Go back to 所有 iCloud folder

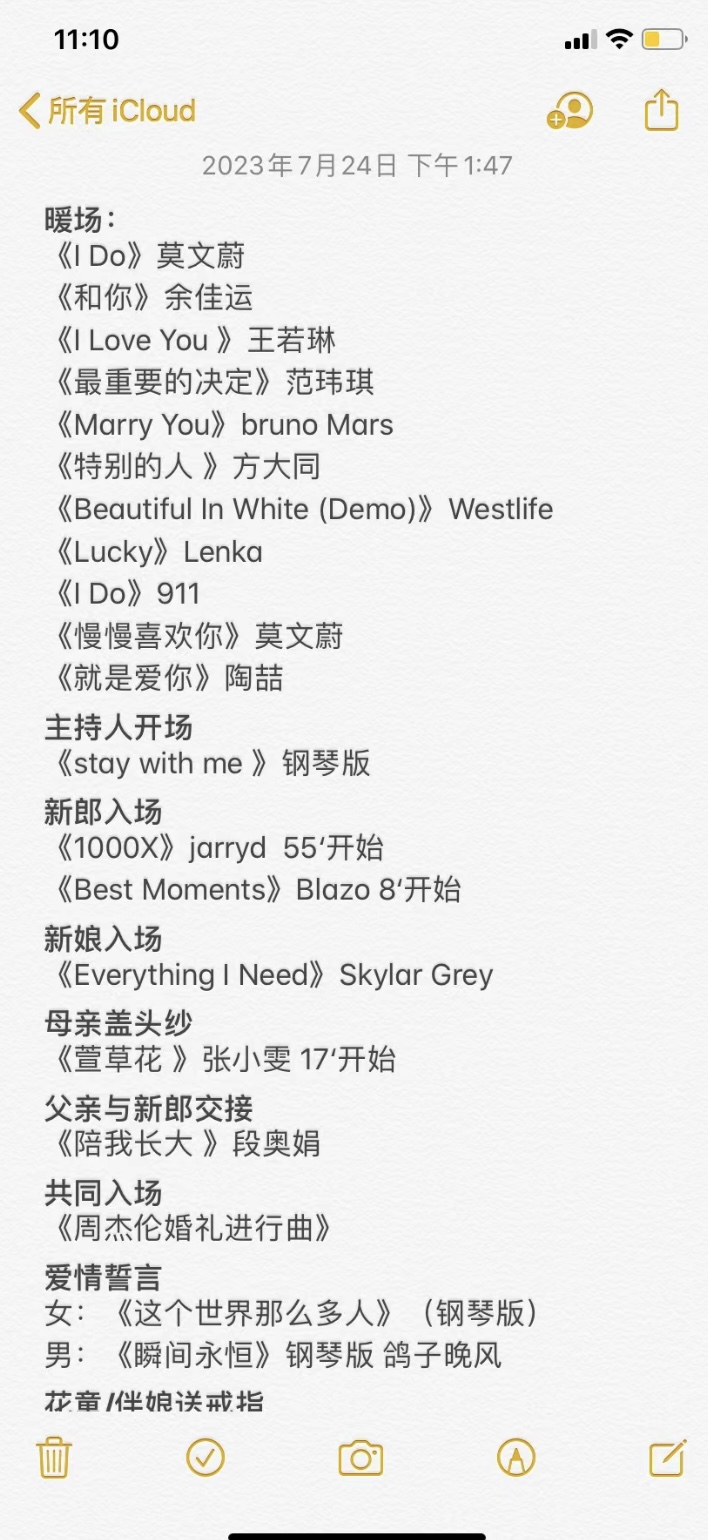[107, 110]
